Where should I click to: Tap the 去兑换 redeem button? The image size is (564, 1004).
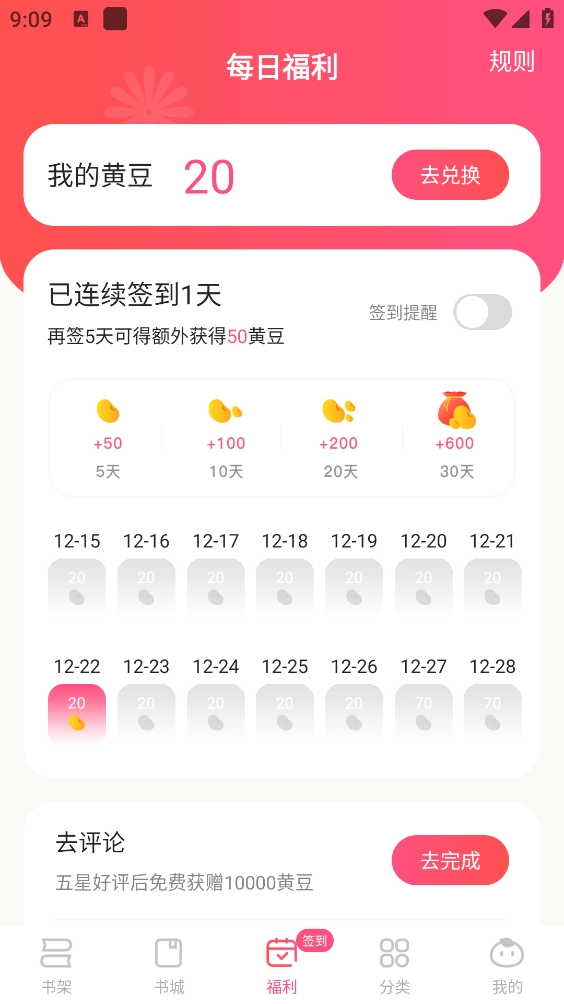tap(450, 175)
